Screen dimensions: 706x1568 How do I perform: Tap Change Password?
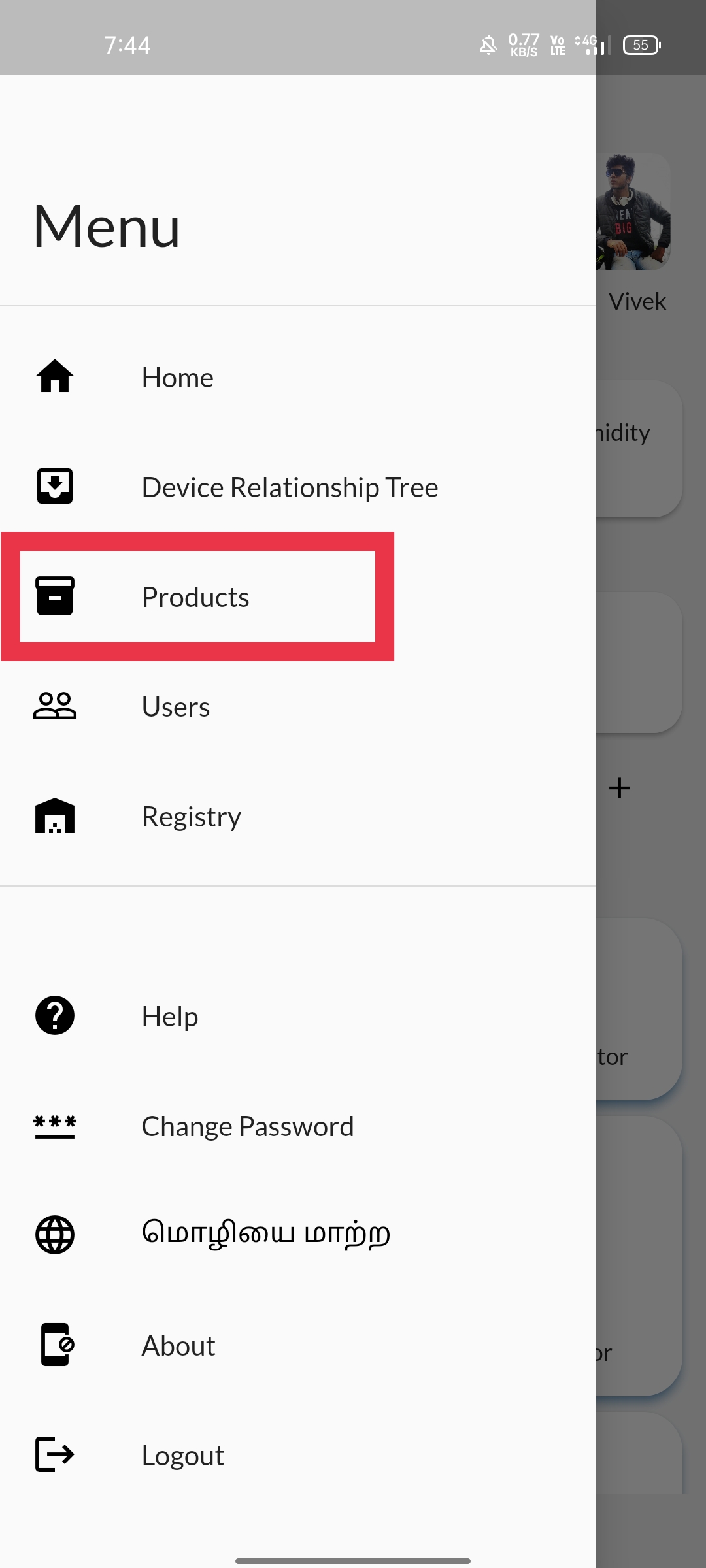[247, 1126]
